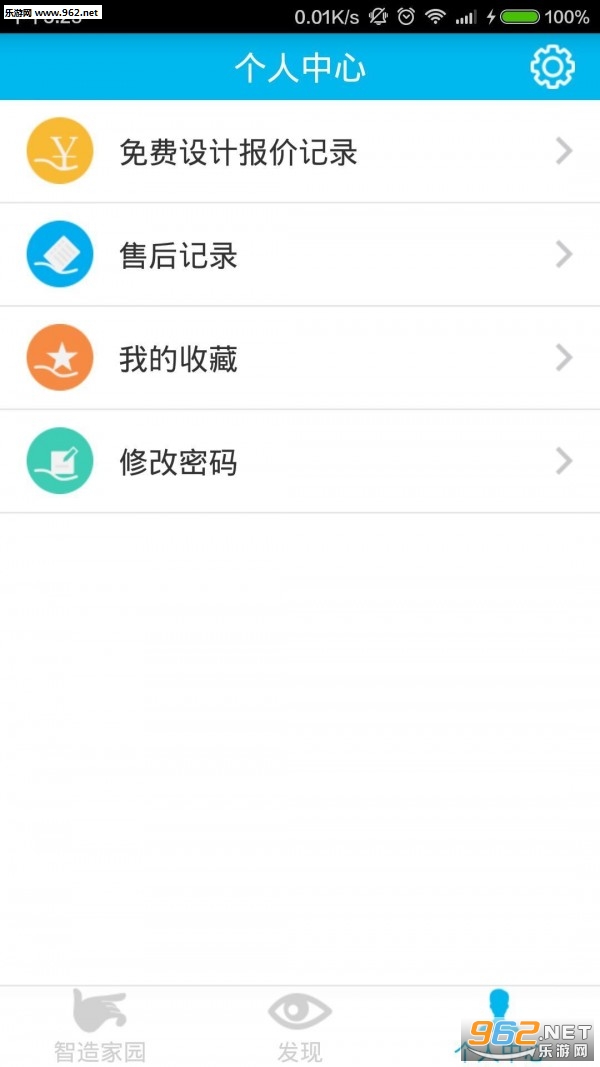
Task: Open 售后记录 entry
Action: tap(300, 255)
